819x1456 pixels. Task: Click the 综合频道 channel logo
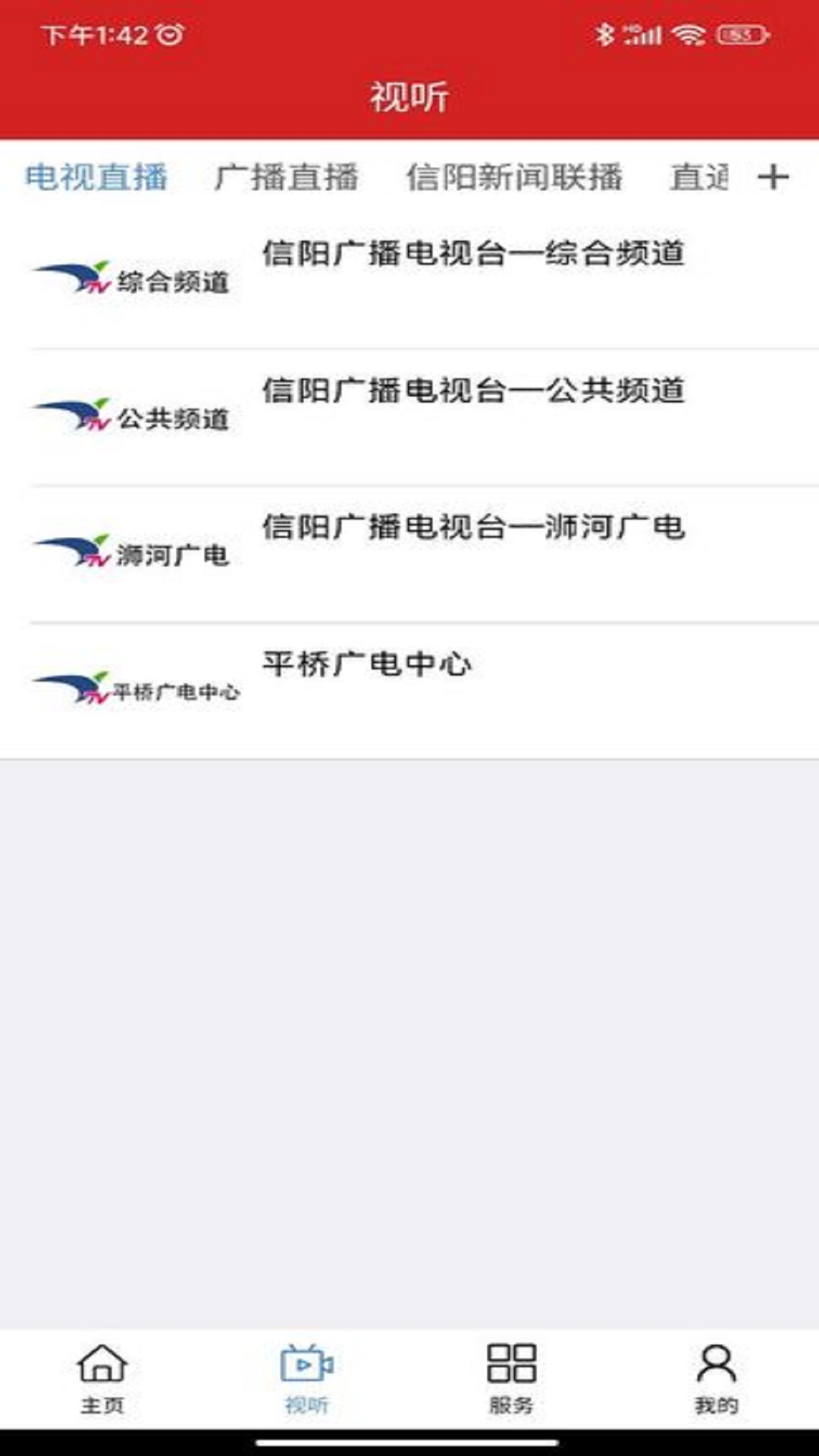coord(133,277)
